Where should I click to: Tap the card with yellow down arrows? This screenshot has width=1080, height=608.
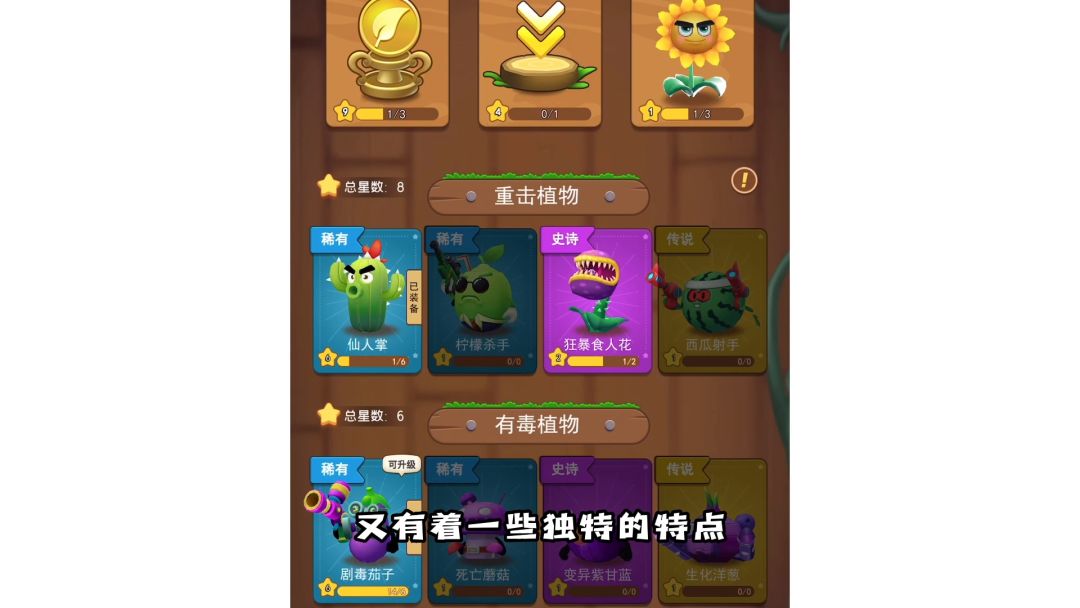[540, 60]
